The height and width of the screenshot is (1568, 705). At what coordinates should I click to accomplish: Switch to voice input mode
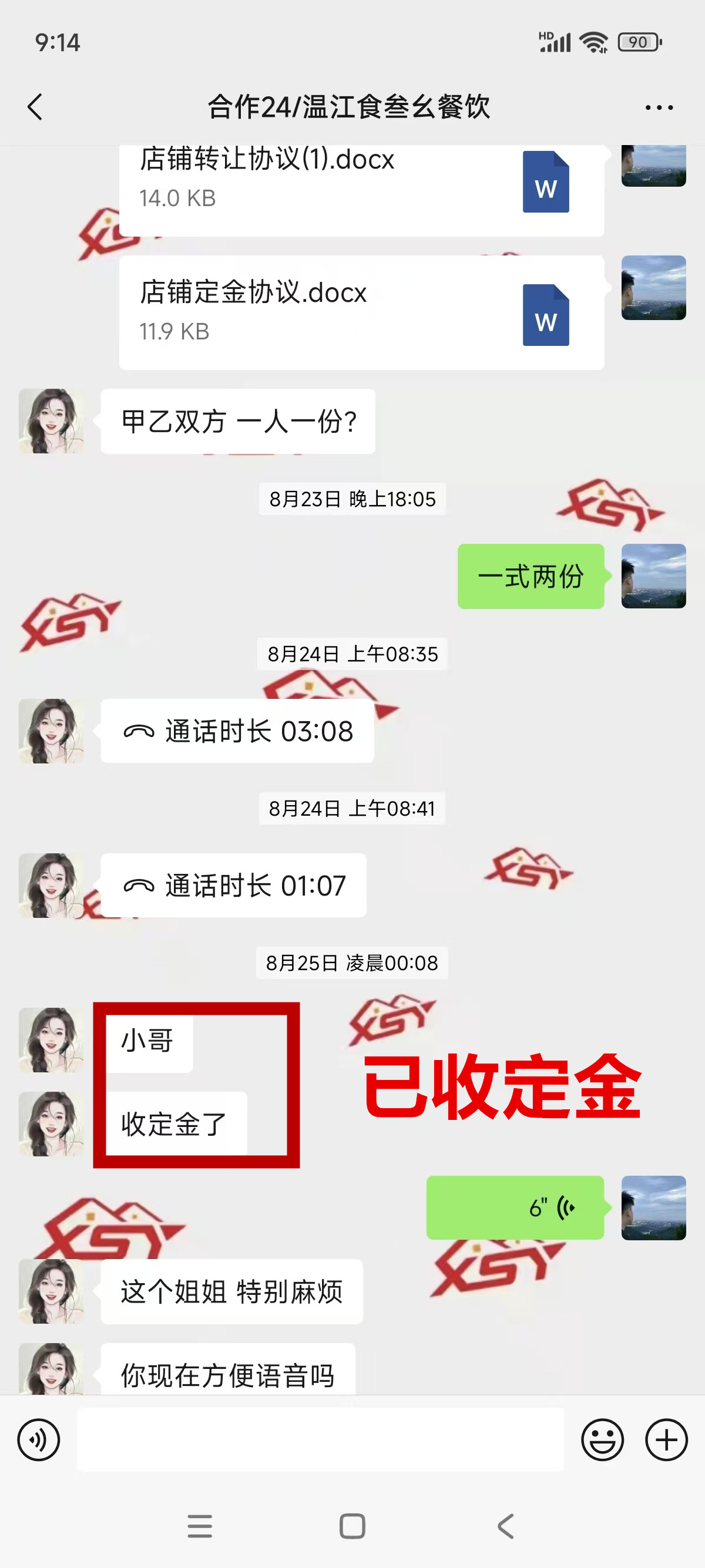pyautogui.click(x=39, y=1440)
